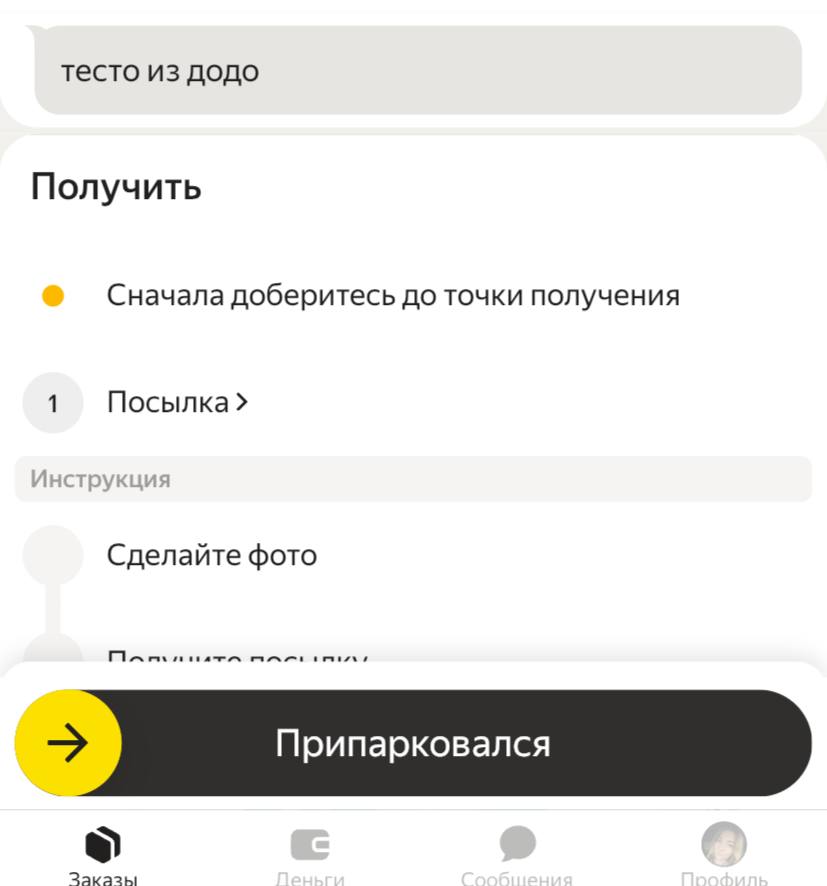This screenshot has width=827, height=886.
Task: Confirm arrival with the Припарковался button
Action: [x=413, y=744]
